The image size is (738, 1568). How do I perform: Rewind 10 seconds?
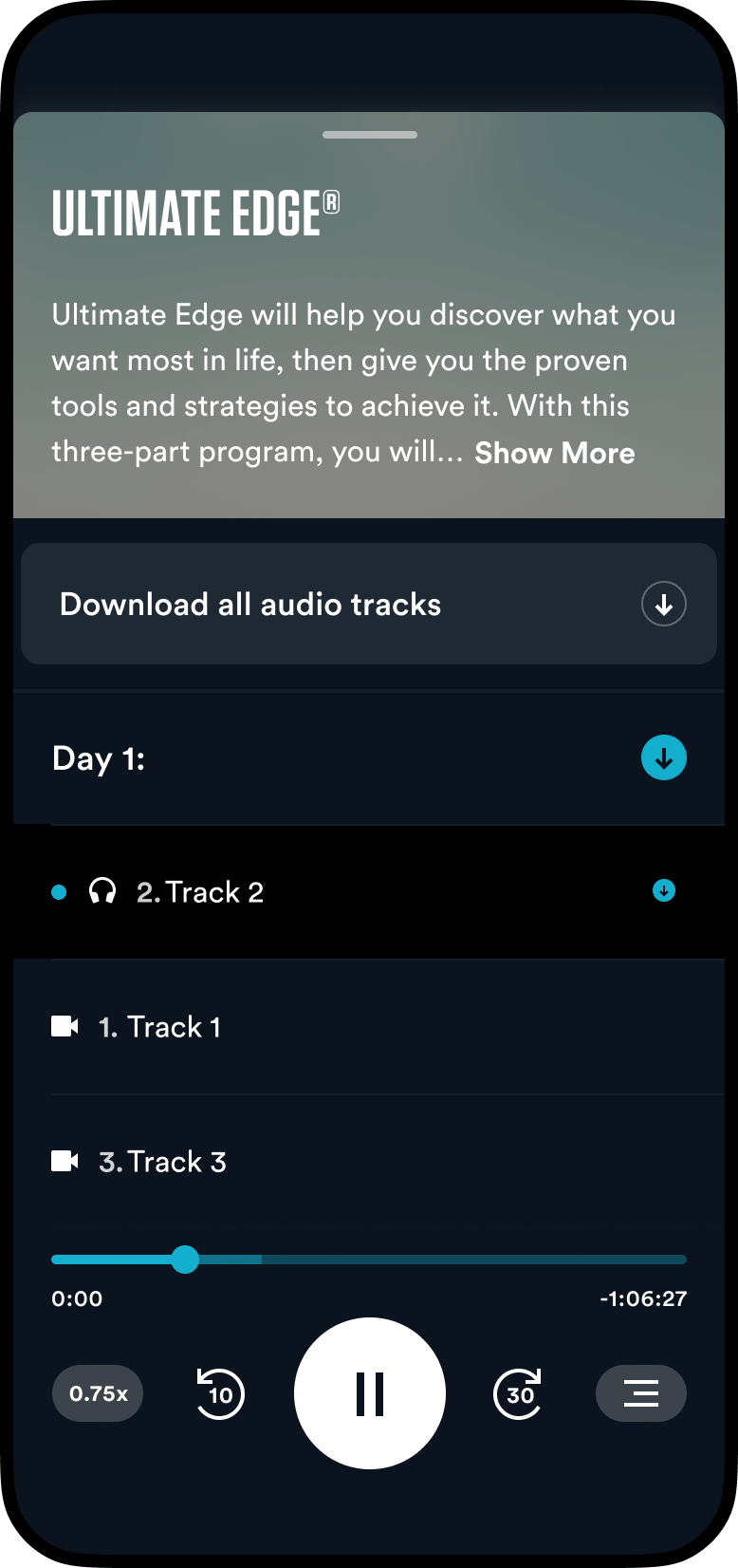coord(220,1393)
